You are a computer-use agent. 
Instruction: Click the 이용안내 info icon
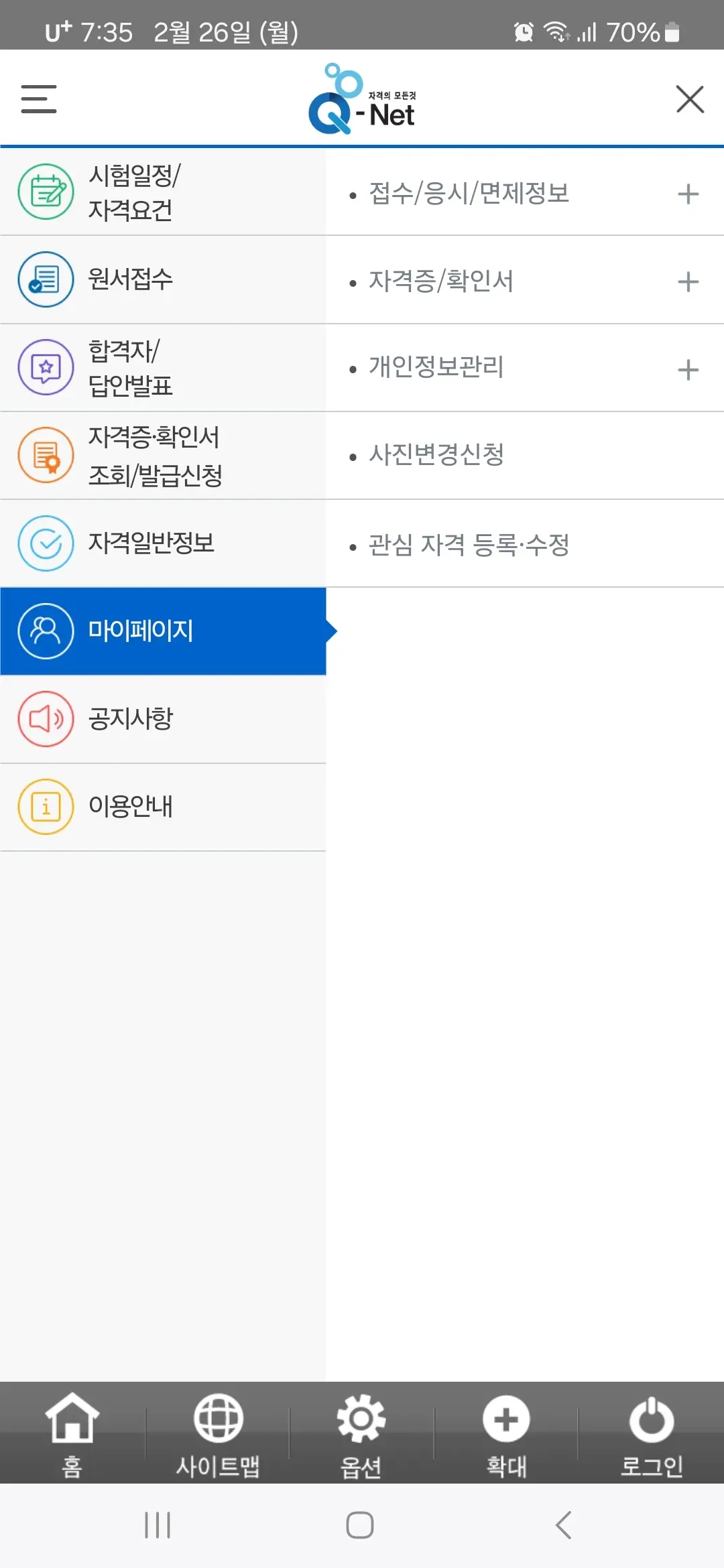(x=46, y=806)
